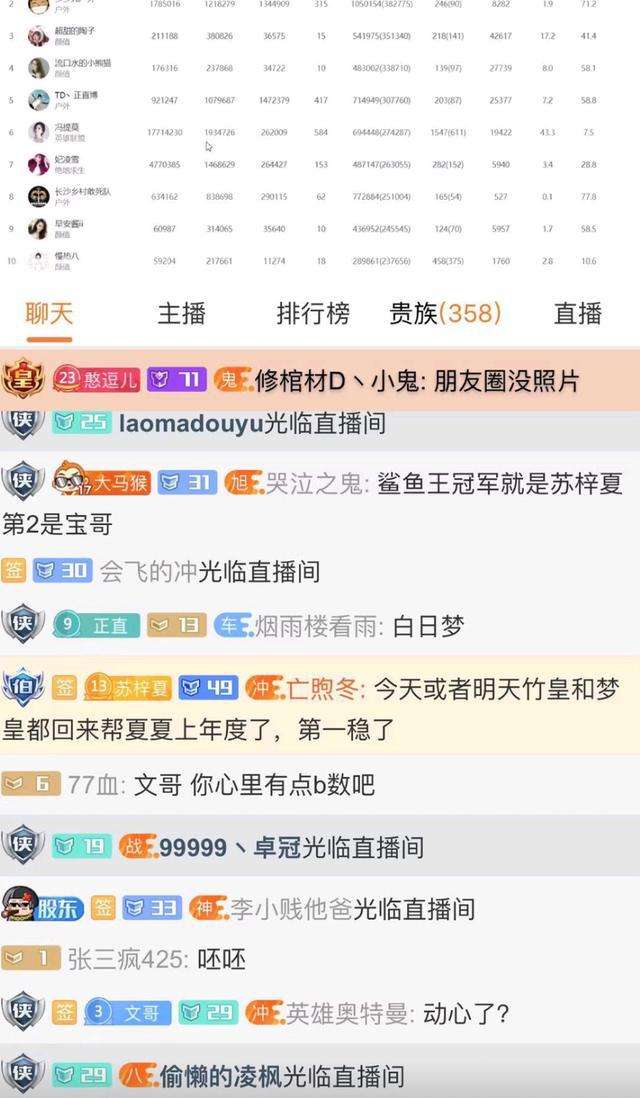This screenshot has height=1098, width=640.
Task: Select the 排行榜 tab
Action: point(313,313)
